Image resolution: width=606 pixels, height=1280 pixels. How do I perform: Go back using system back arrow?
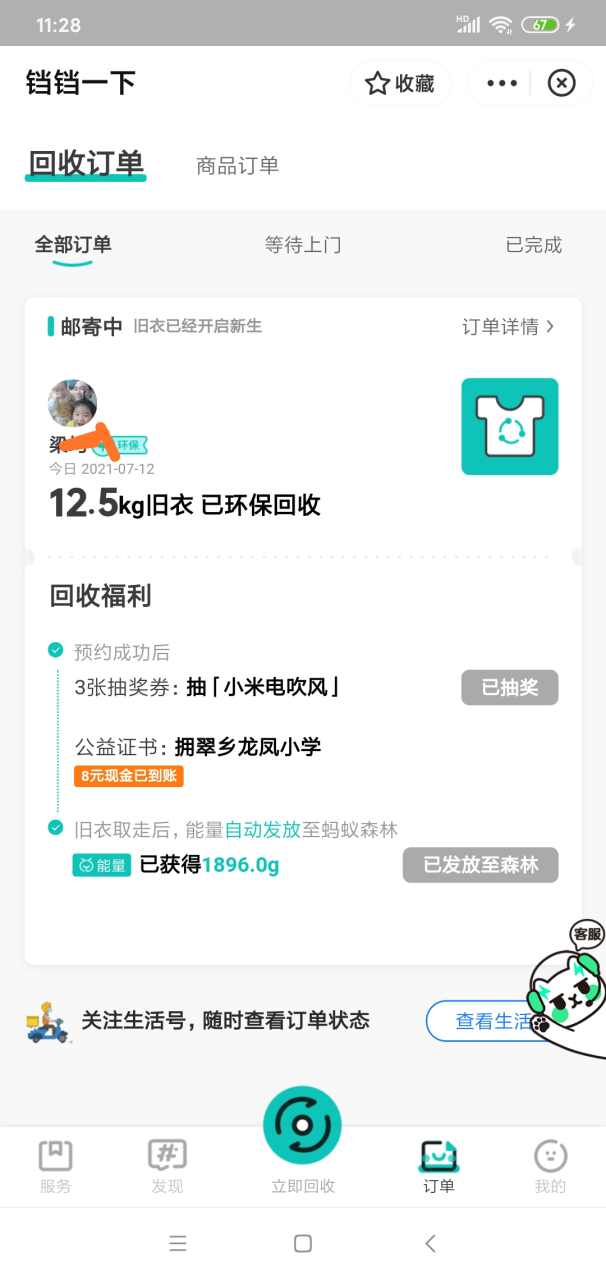(430, 1243)
